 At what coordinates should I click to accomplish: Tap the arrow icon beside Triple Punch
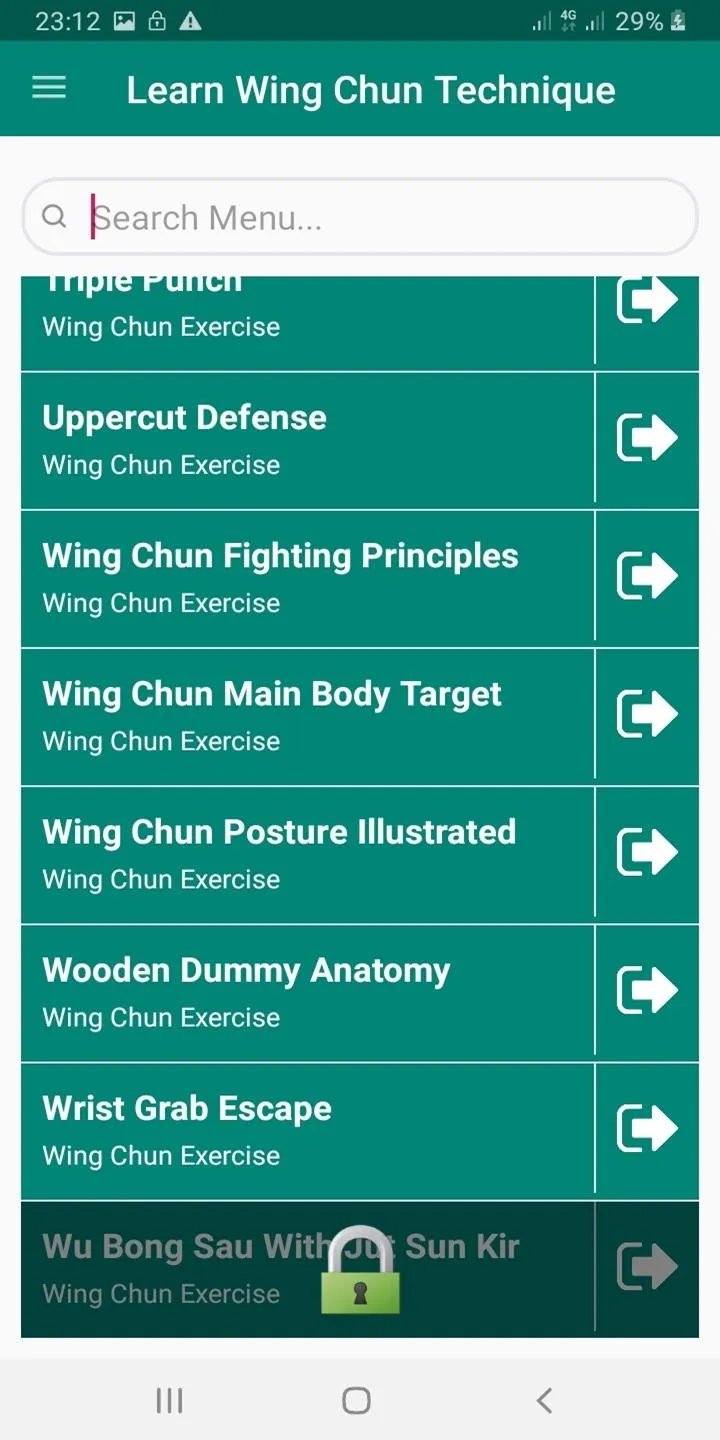pos(647,300)
